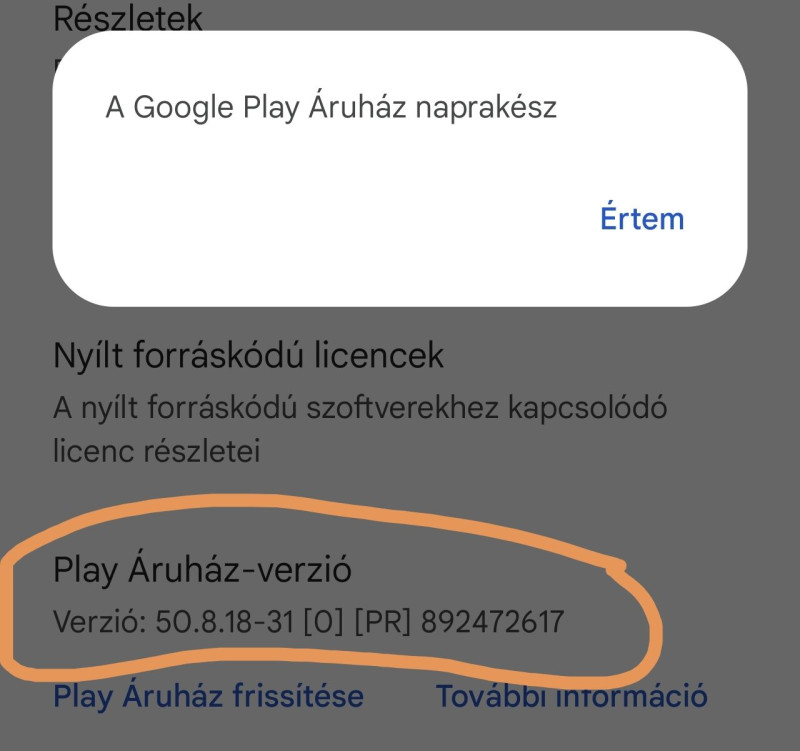Open Nyílt forráskódú licencek

point(248,354)
